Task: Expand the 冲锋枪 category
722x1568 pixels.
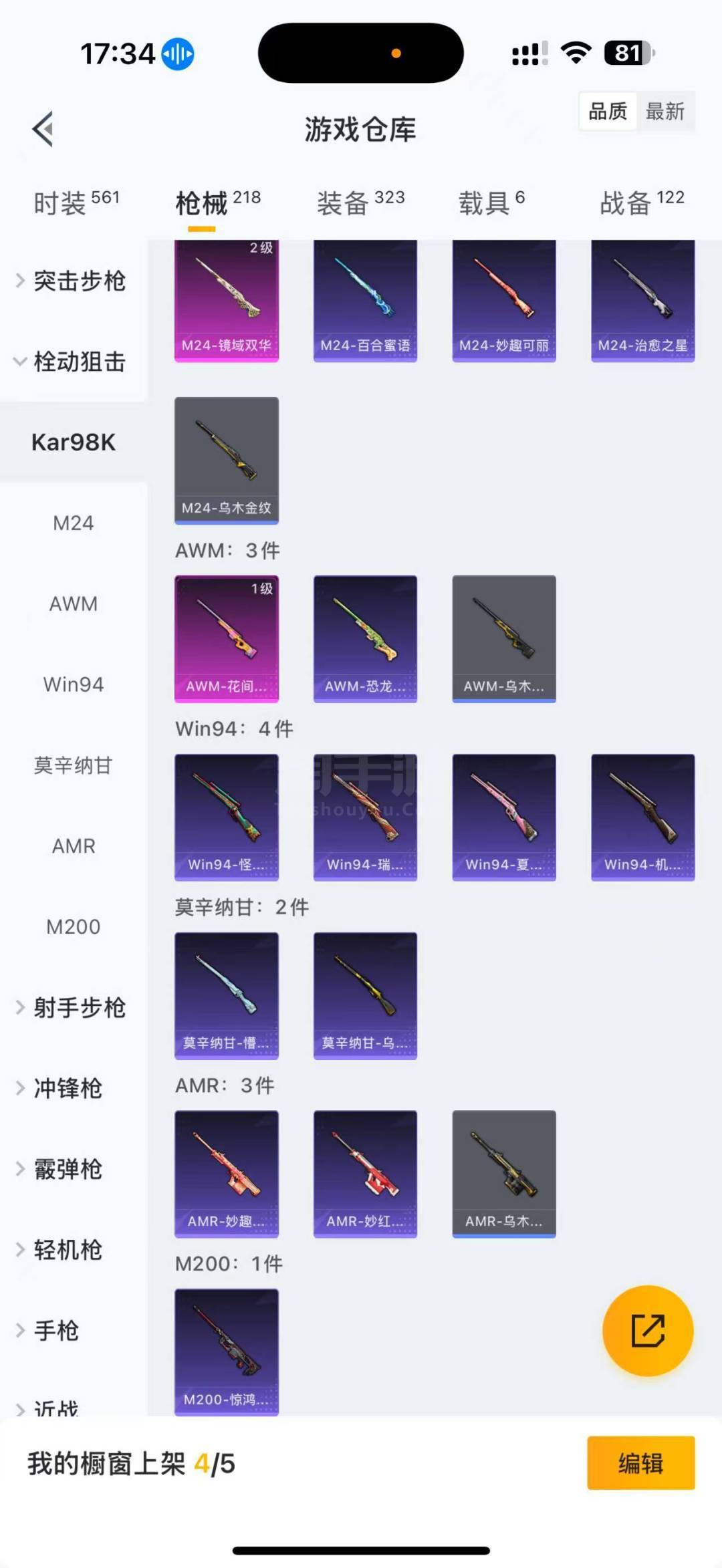Action: (x=67, y=1089)
